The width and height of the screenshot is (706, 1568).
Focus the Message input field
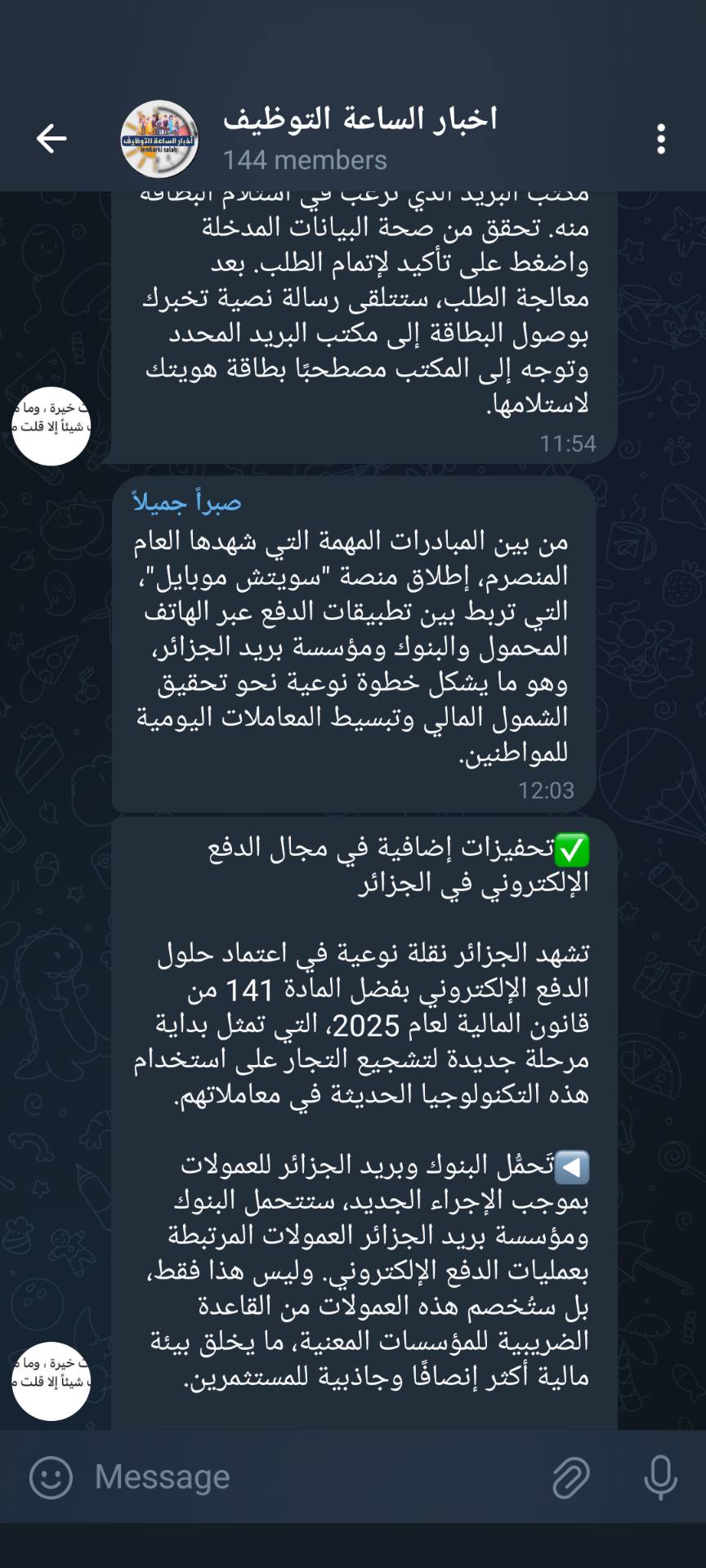coord(311,1477)
